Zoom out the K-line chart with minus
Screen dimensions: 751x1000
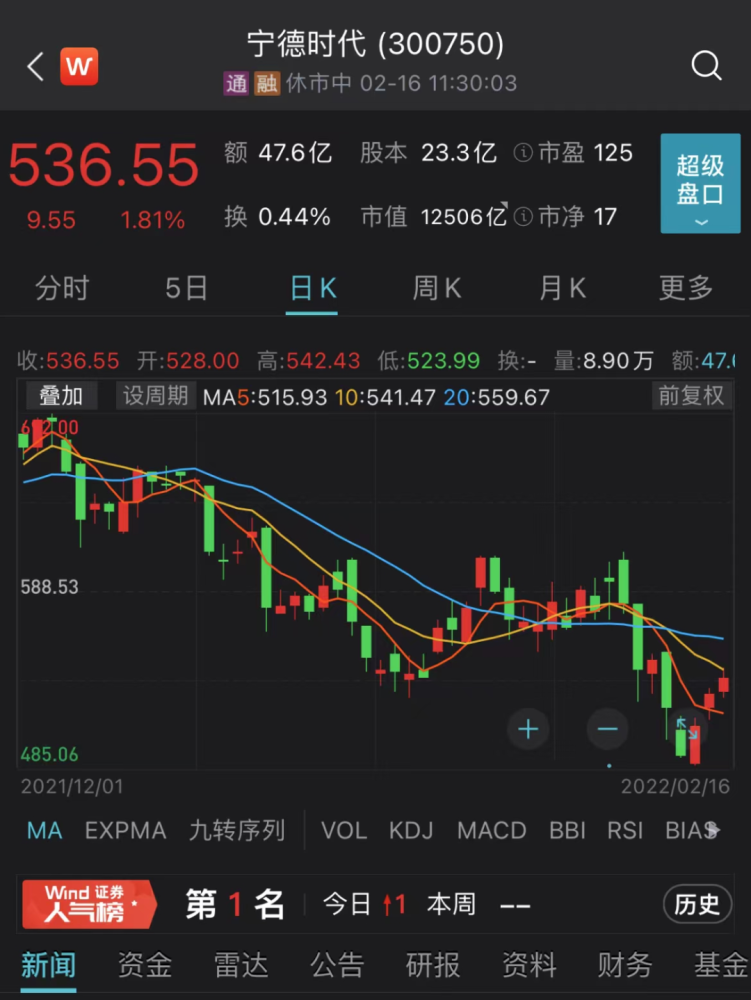[607, 729]
